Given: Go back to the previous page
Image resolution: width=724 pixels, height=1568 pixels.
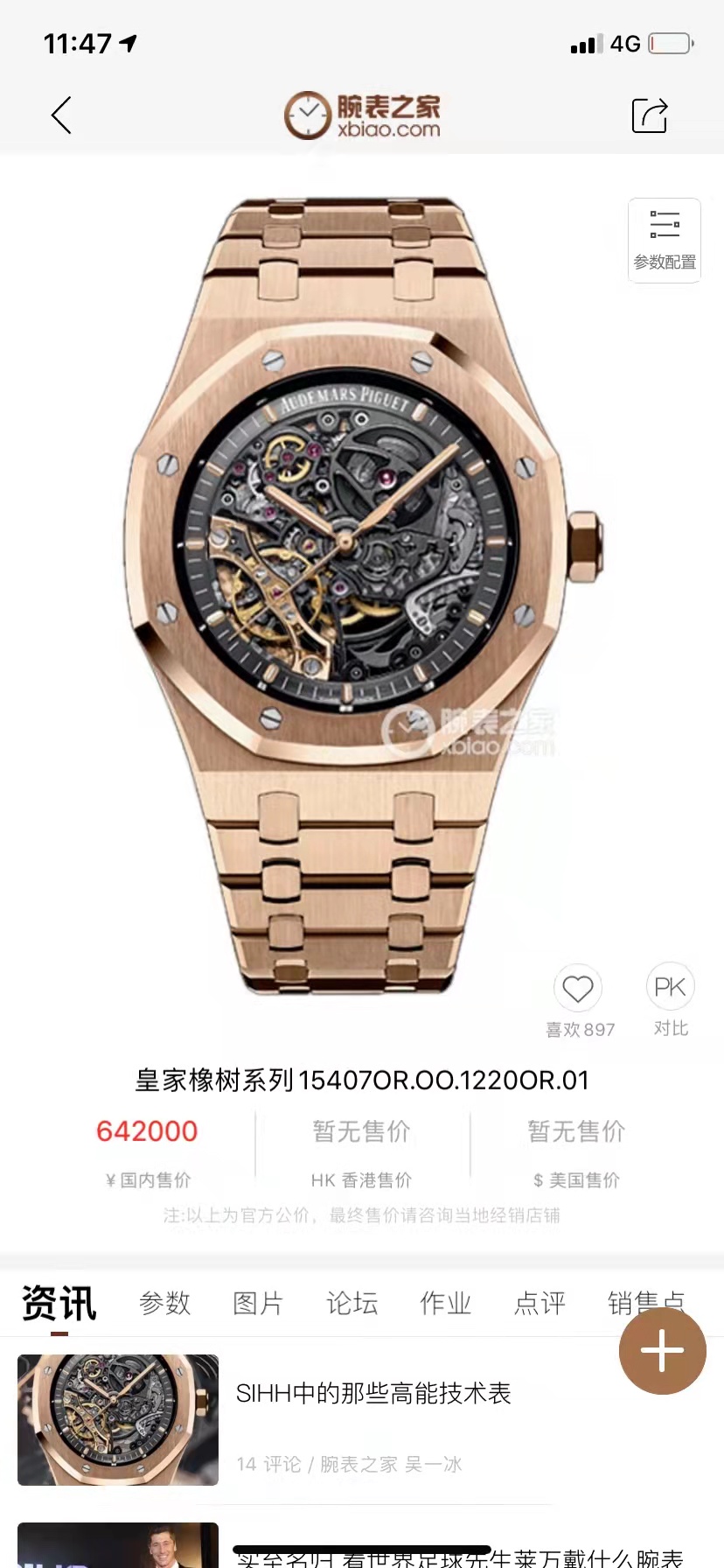Looking at the screenshot, I should (61, 115).
